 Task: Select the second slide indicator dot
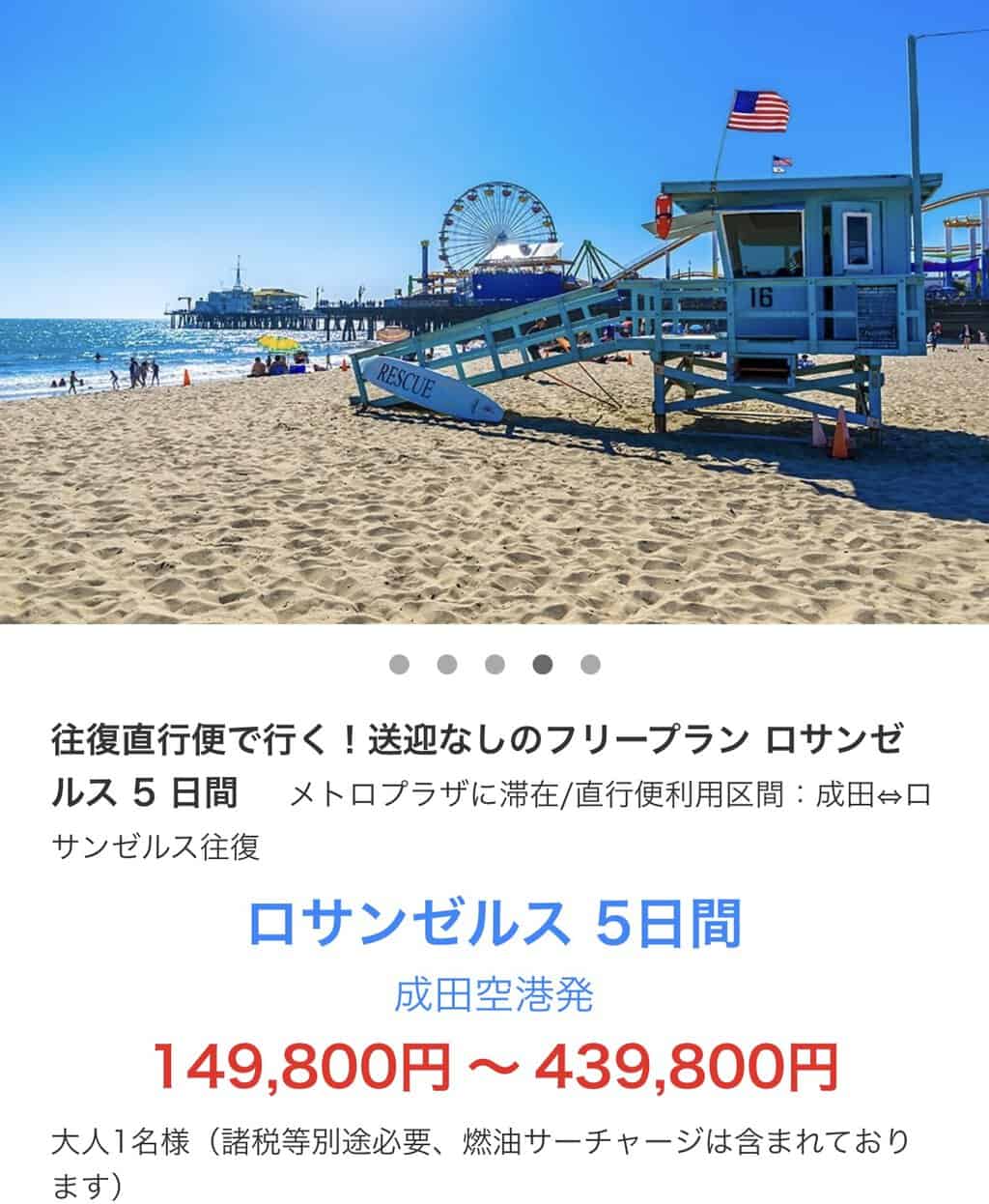click(x=447, y=665)
